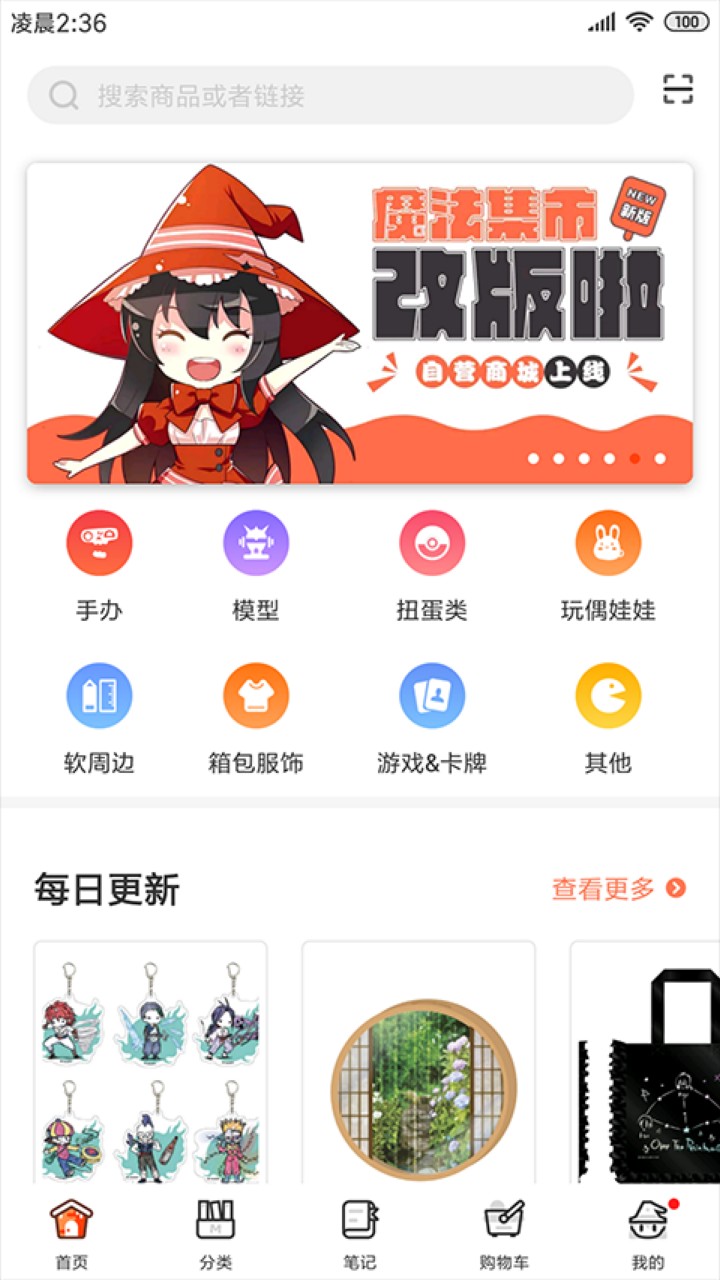Go to the 购物车 tab
720x1280 pixels.
tap(504, 1233)
